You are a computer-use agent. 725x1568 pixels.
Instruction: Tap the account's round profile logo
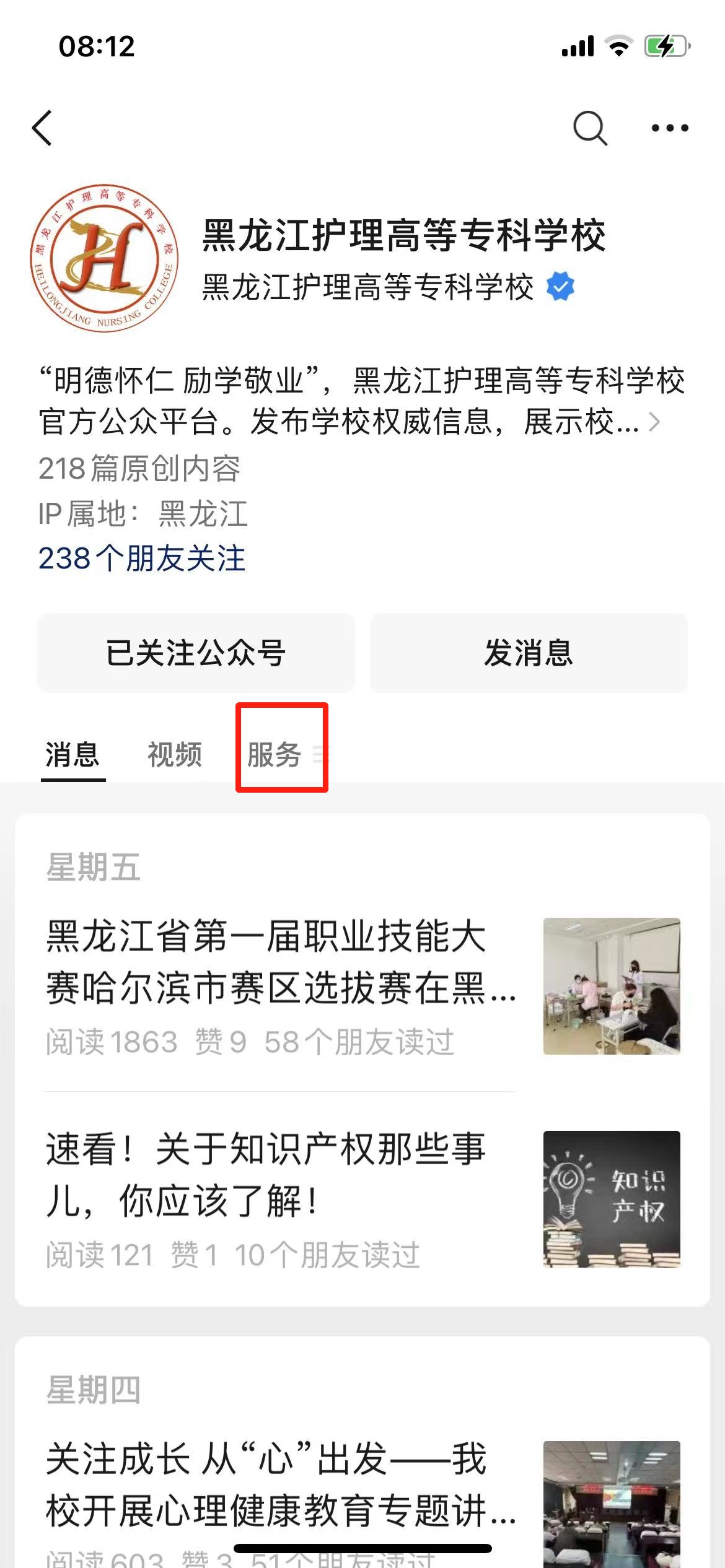click(104, 258)
